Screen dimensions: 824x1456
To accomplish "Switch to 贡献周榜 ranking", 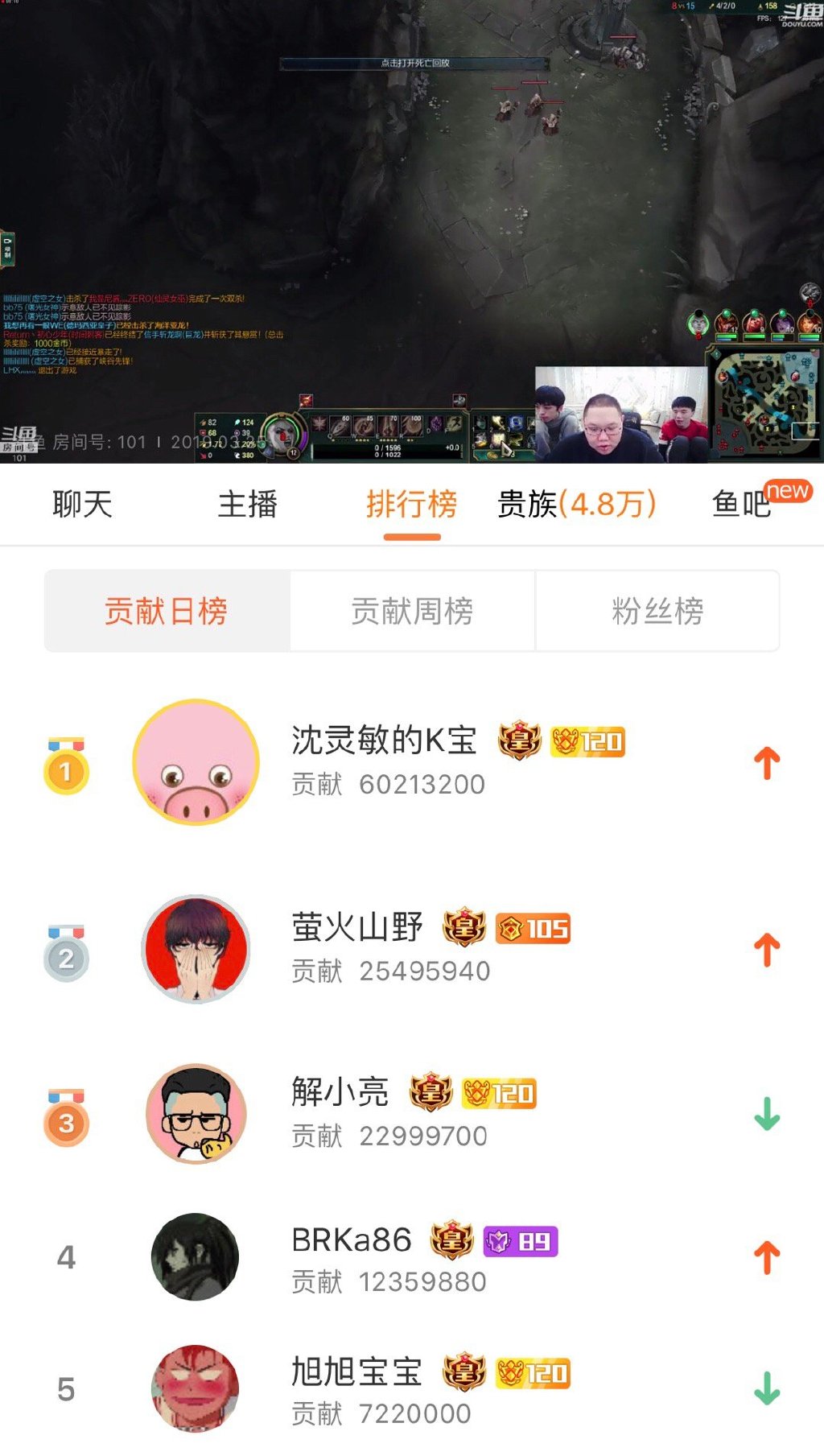I will coord(412,611).
